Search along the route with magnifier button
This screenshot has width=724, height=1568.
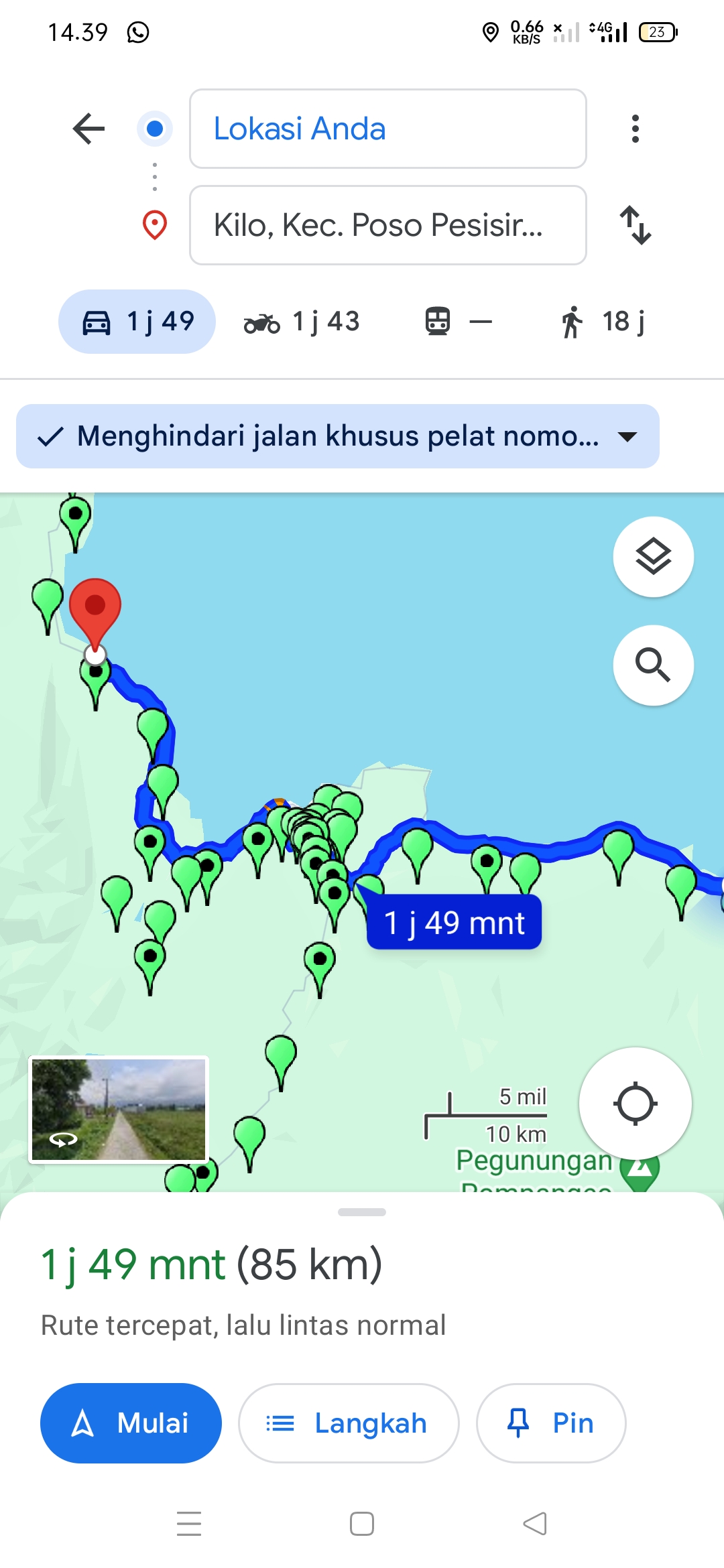(654, 665)
